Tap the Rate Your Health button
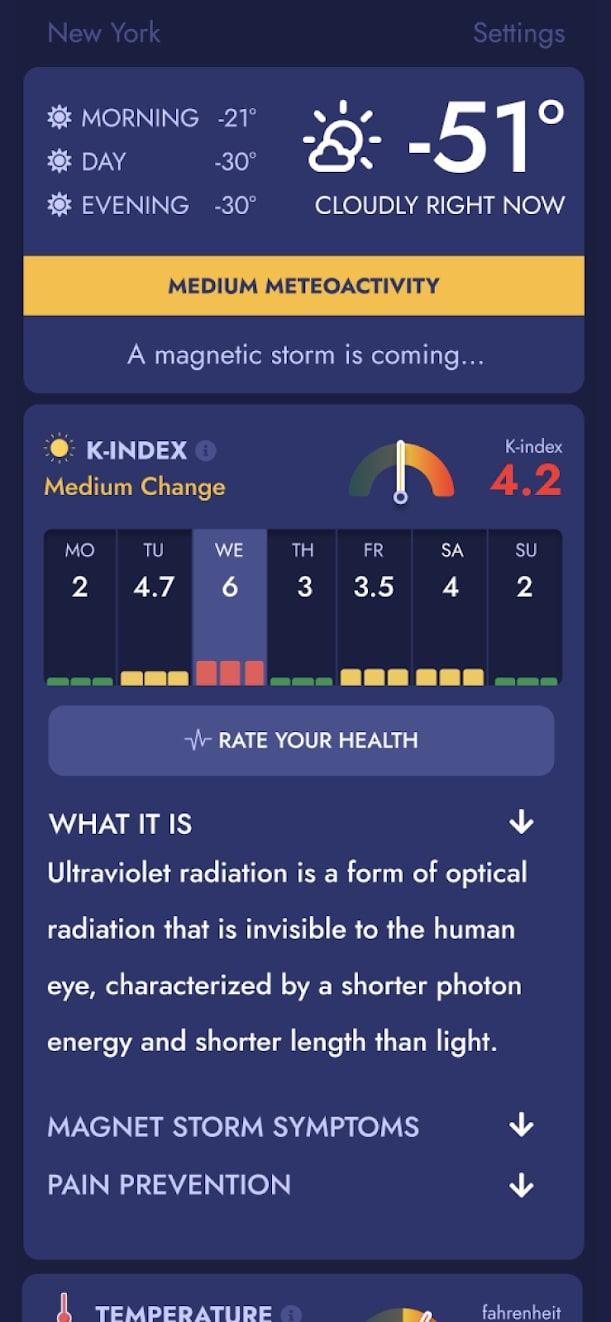The width and height of the screenshot is (611, 1322). coord(301,740)
